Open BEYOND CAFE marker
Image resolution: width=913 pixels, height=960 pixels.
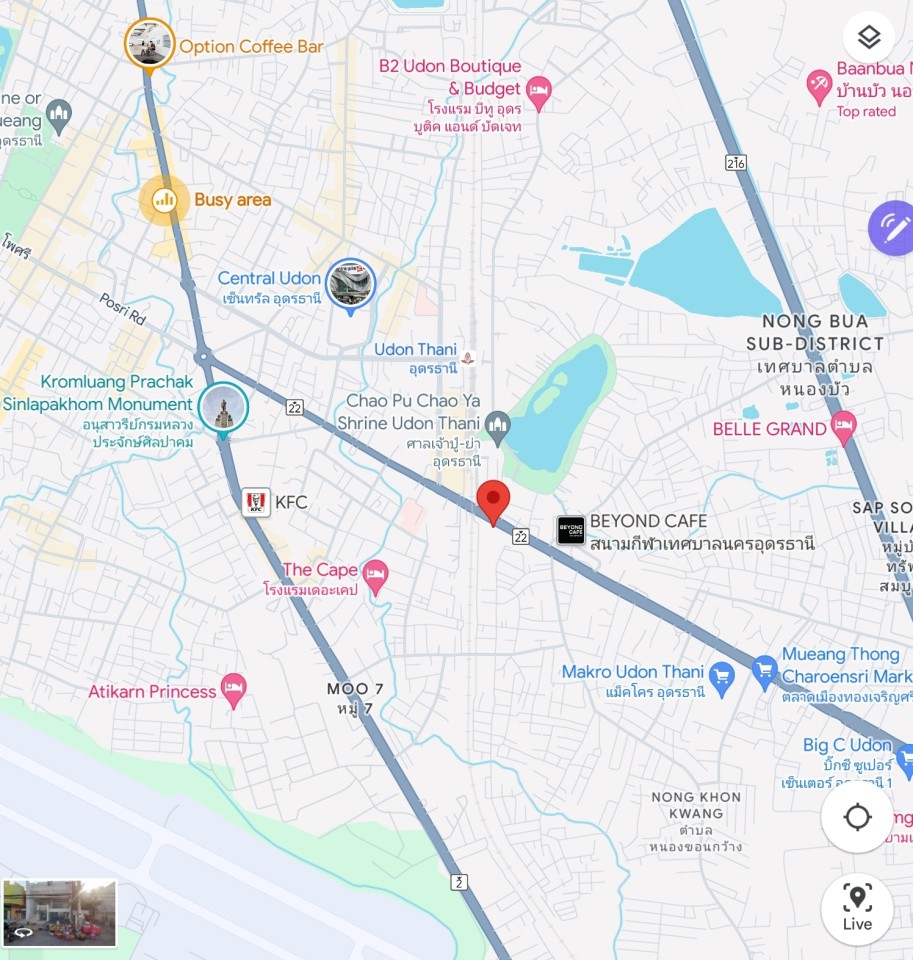(x=571, y=530)
